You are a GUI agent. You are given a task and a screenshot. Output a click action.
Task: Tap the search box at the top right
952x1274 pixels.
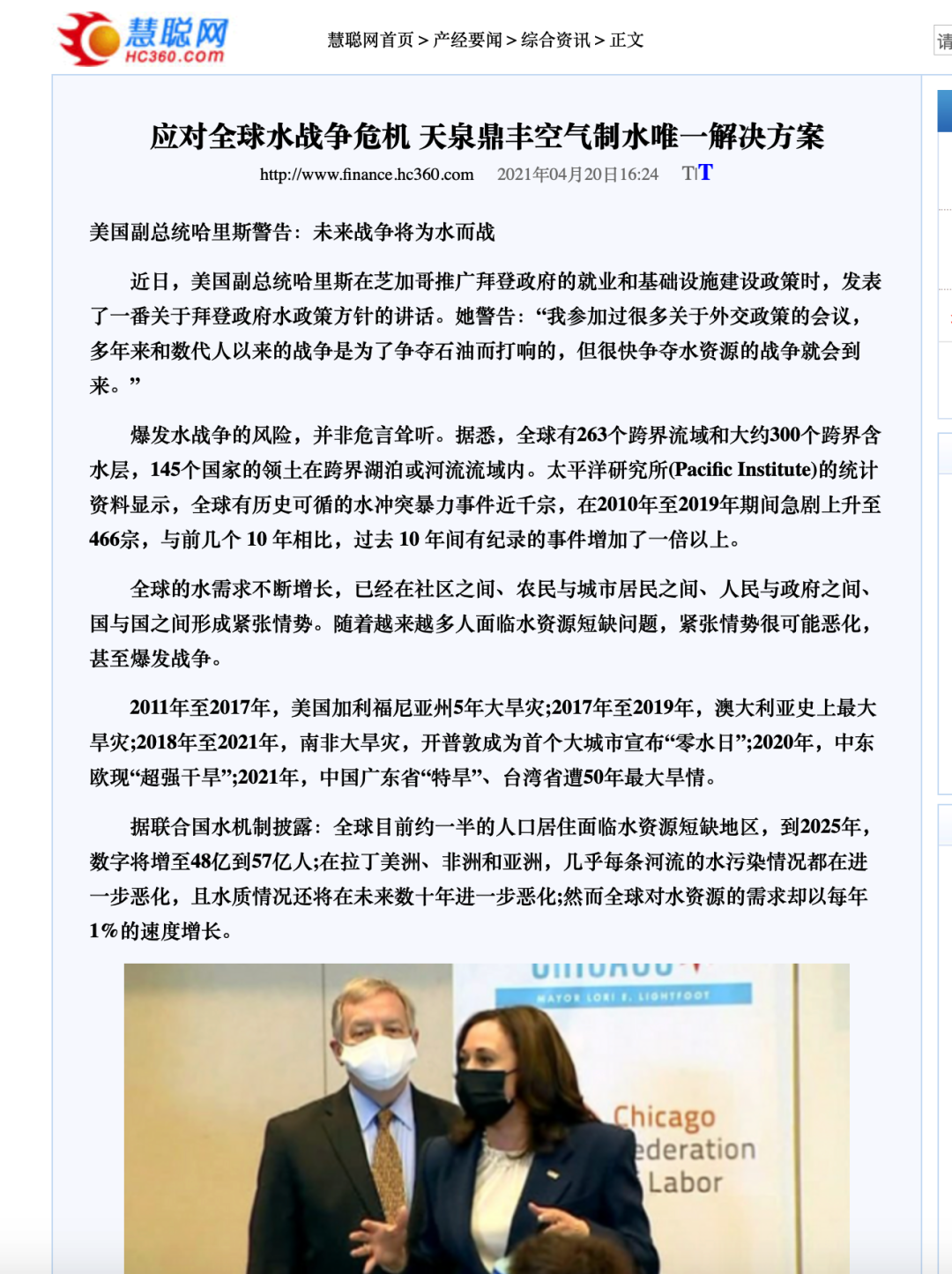coord(943,41)
